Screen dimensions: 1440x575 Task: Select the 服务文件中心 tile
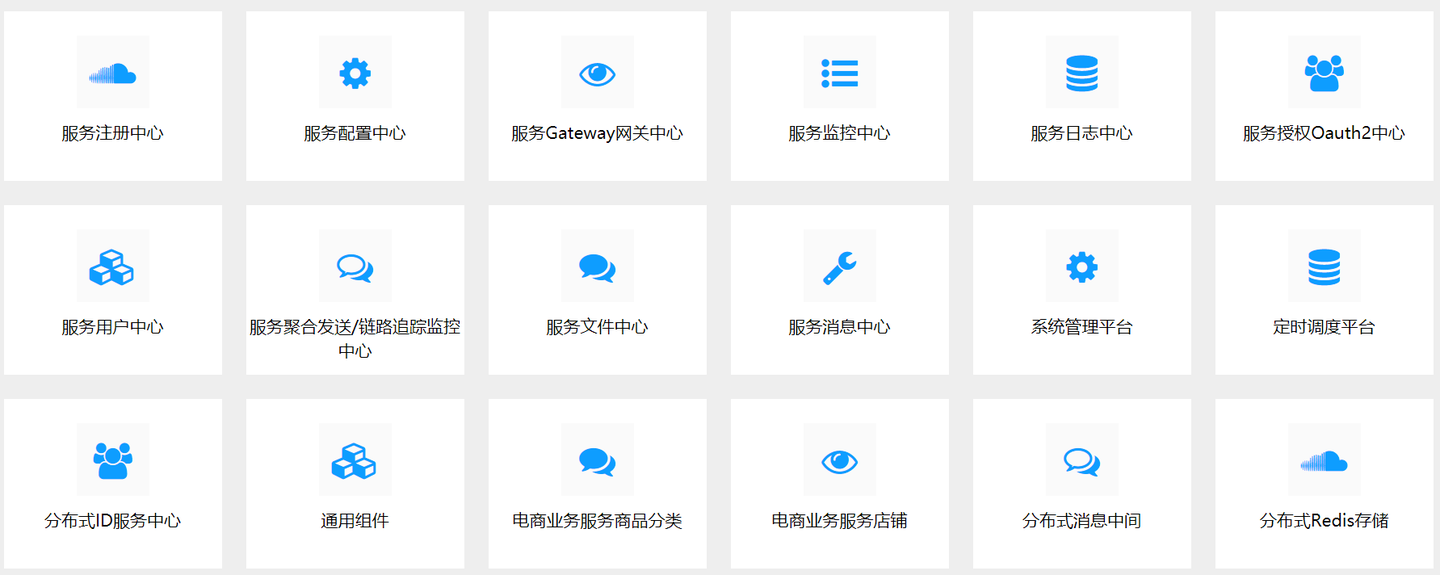(597, 291)
